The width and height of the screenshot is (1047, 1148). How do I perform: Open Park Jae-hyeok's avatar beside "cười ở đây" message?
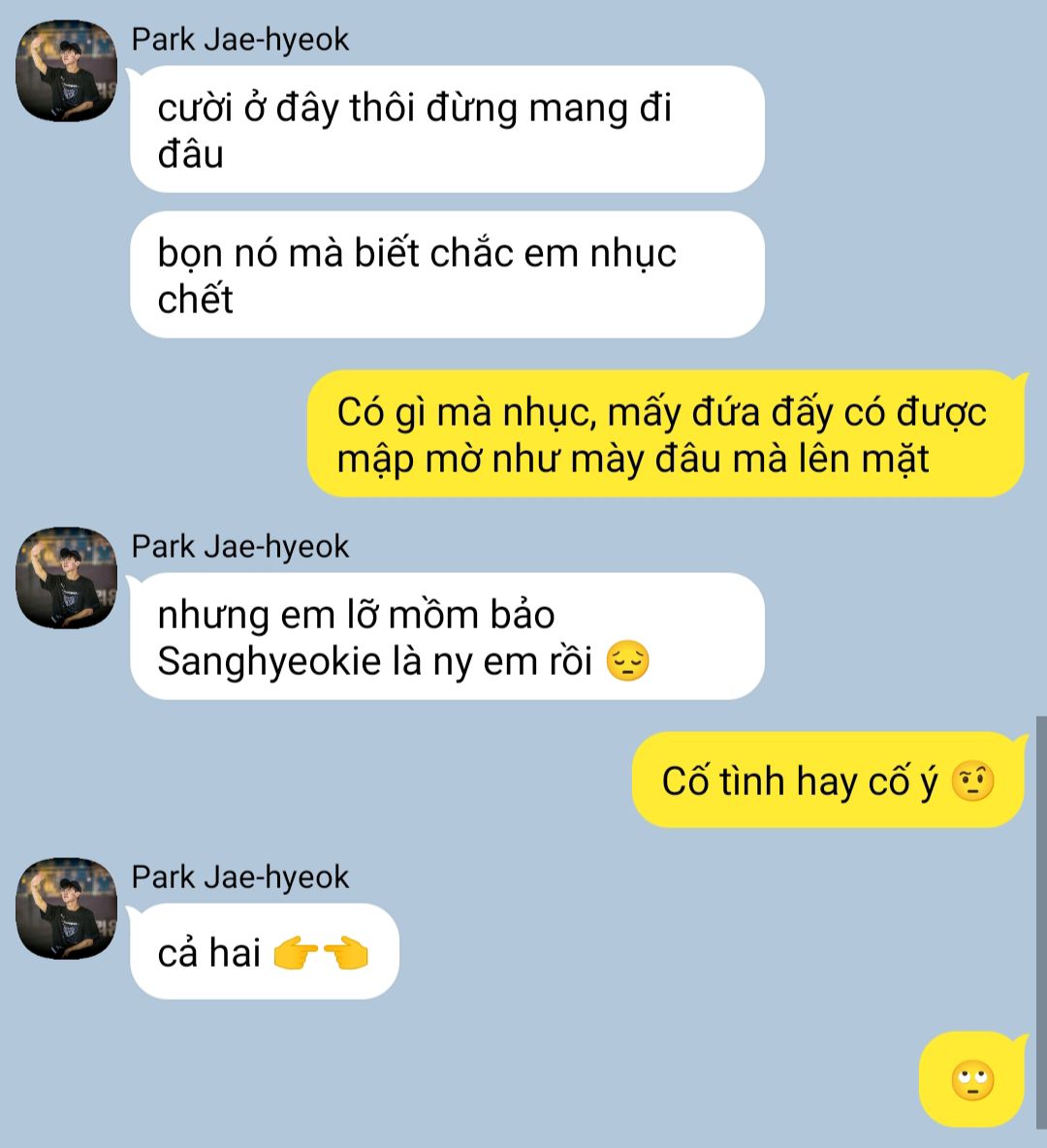pos(66,71)
